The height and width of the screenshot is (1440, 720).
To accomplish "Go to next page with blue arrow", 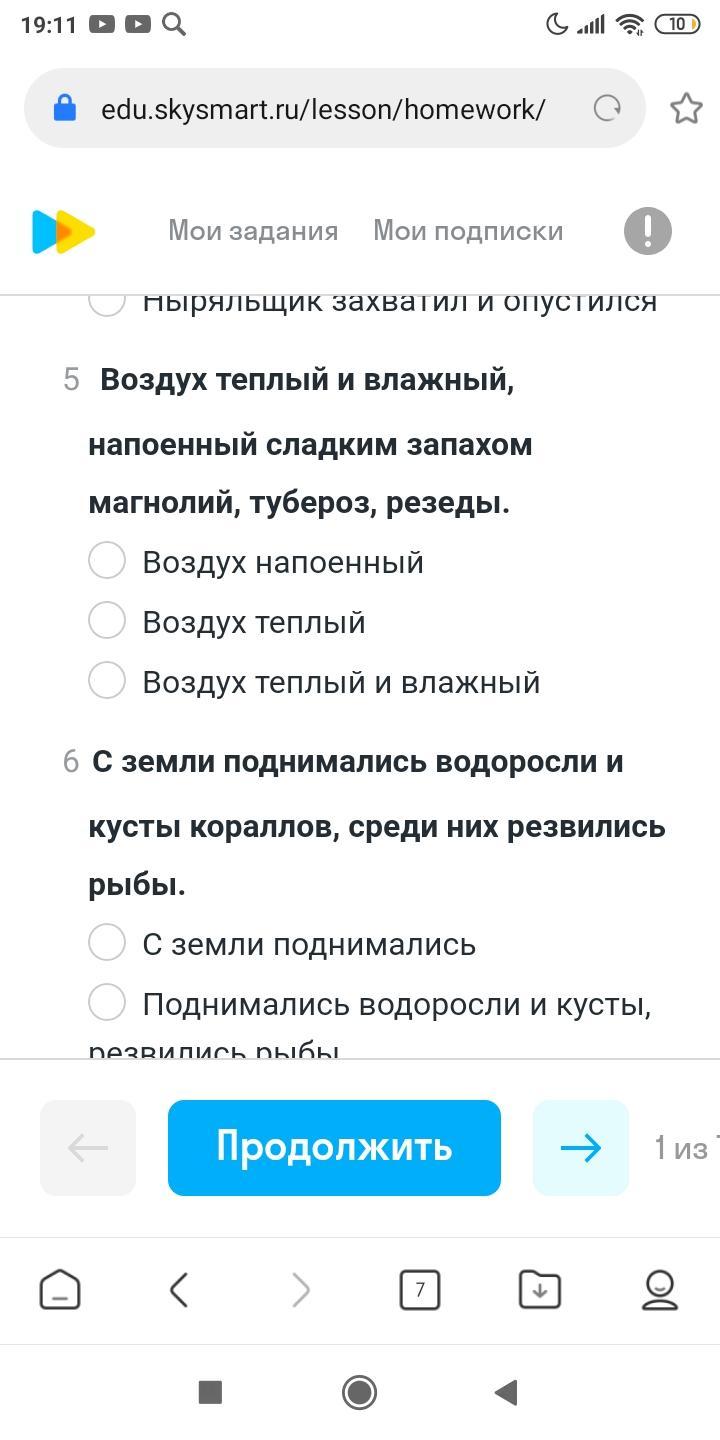I will (581, 1147).
